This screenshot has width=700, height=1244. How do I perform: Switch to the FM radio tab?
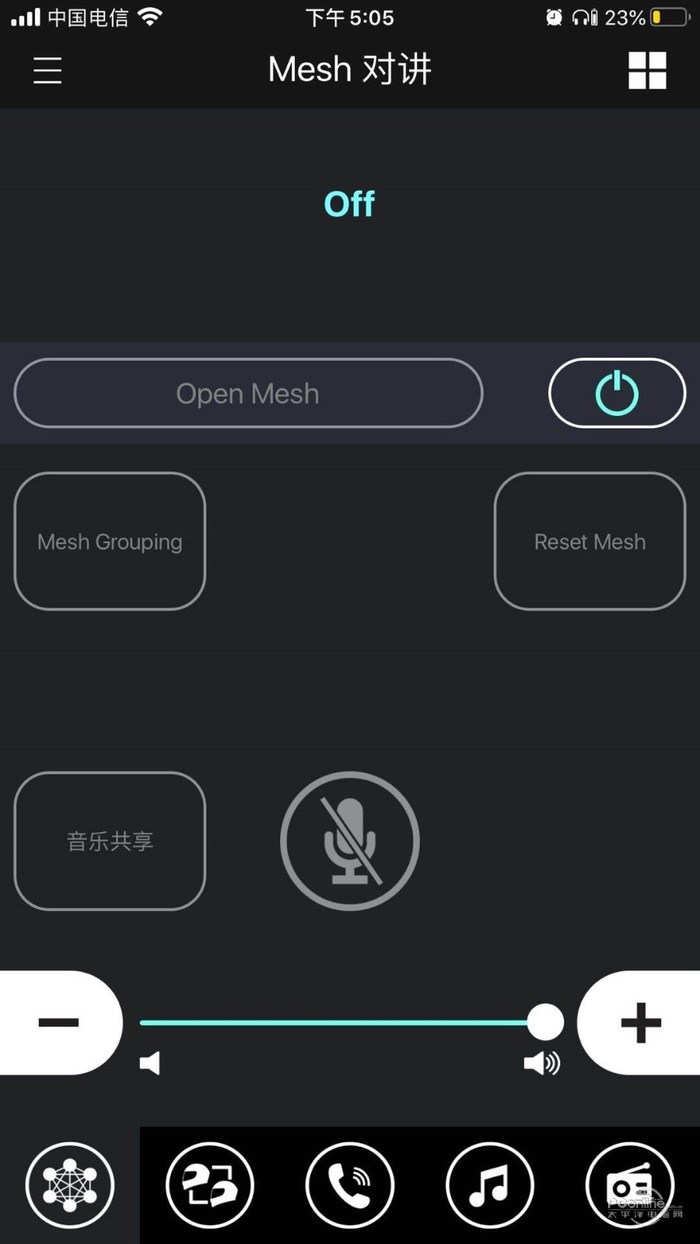click(x=630, y=1186)
